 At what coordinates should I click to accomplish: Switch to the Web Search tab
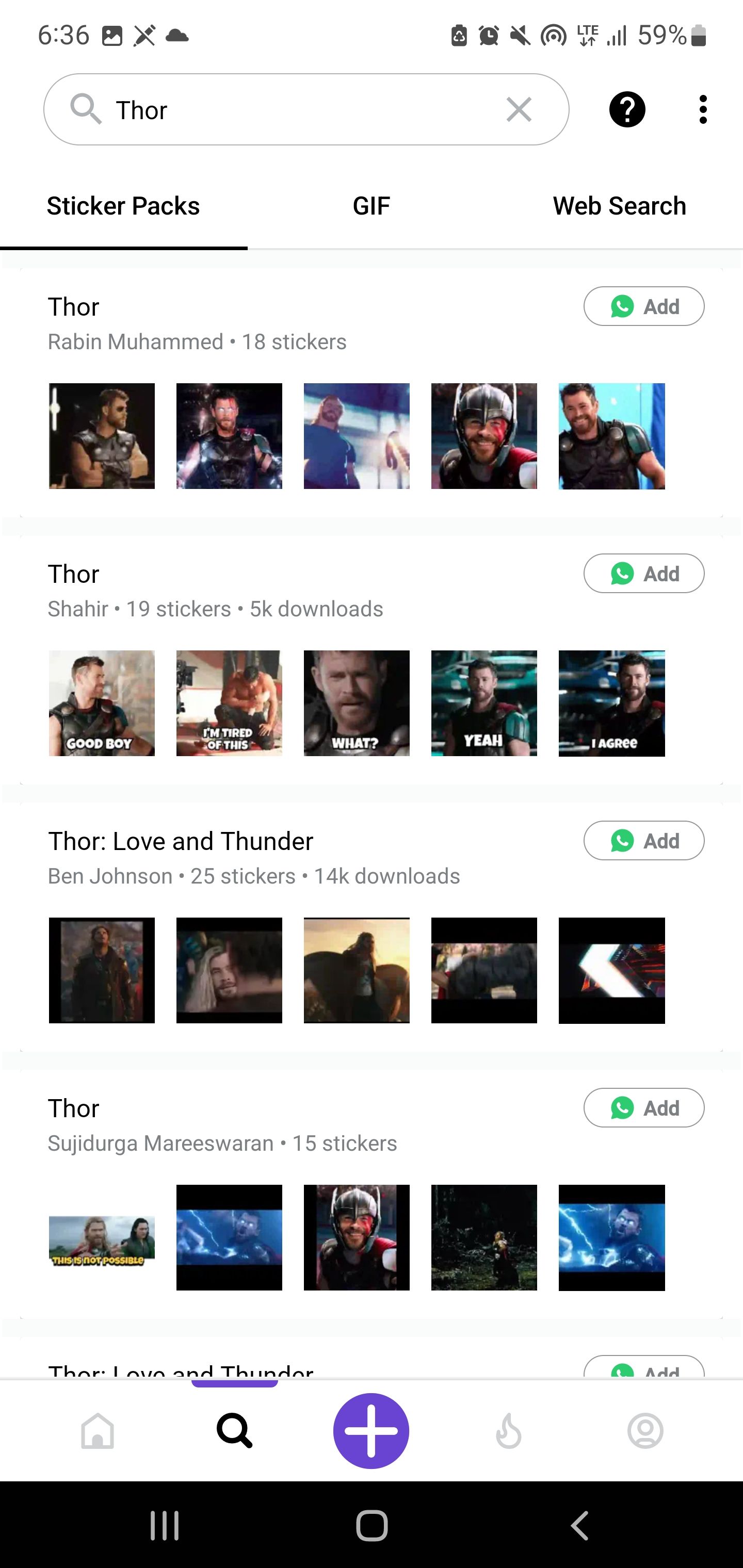tap(619, 206)
